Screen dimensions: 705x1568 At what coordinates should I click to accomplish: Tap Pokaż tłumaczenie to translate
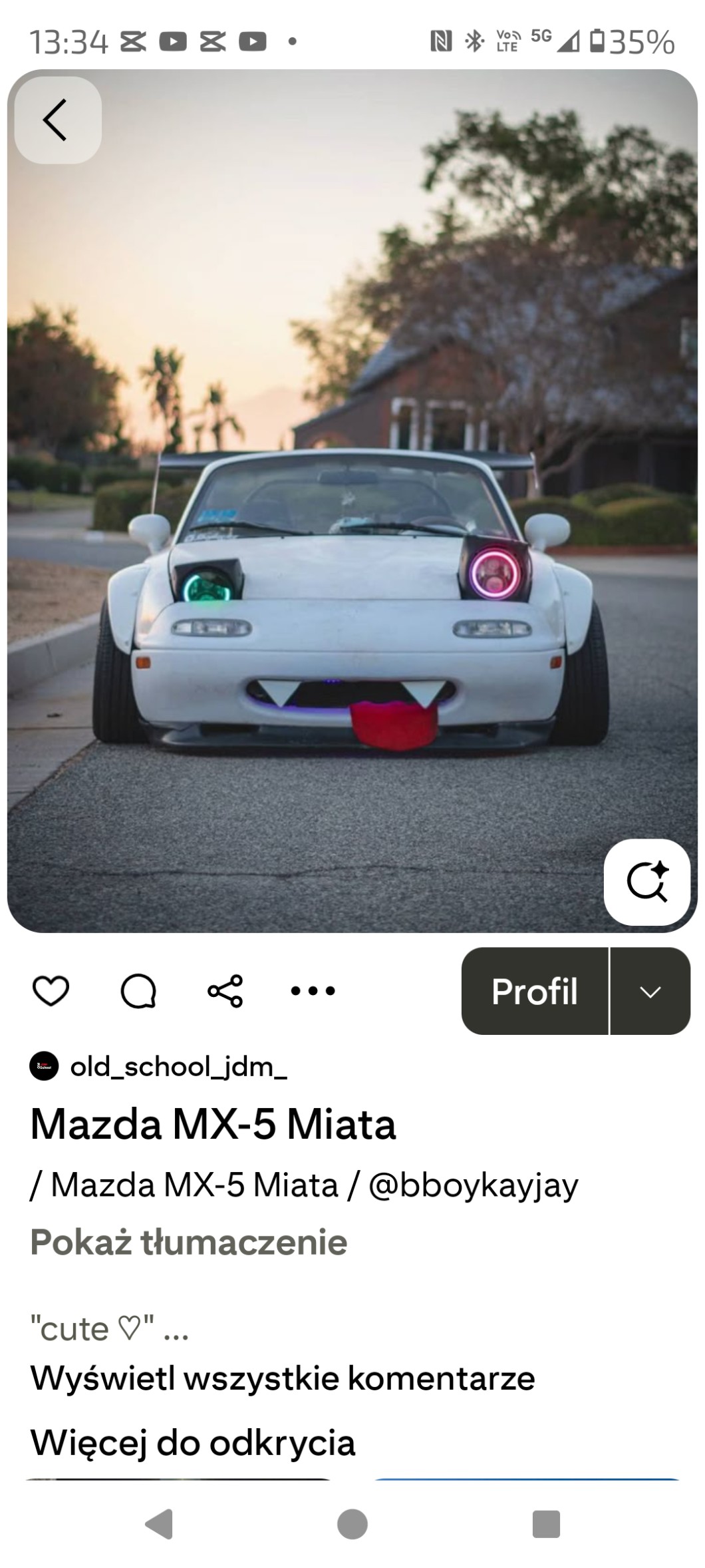(189, 1242)
